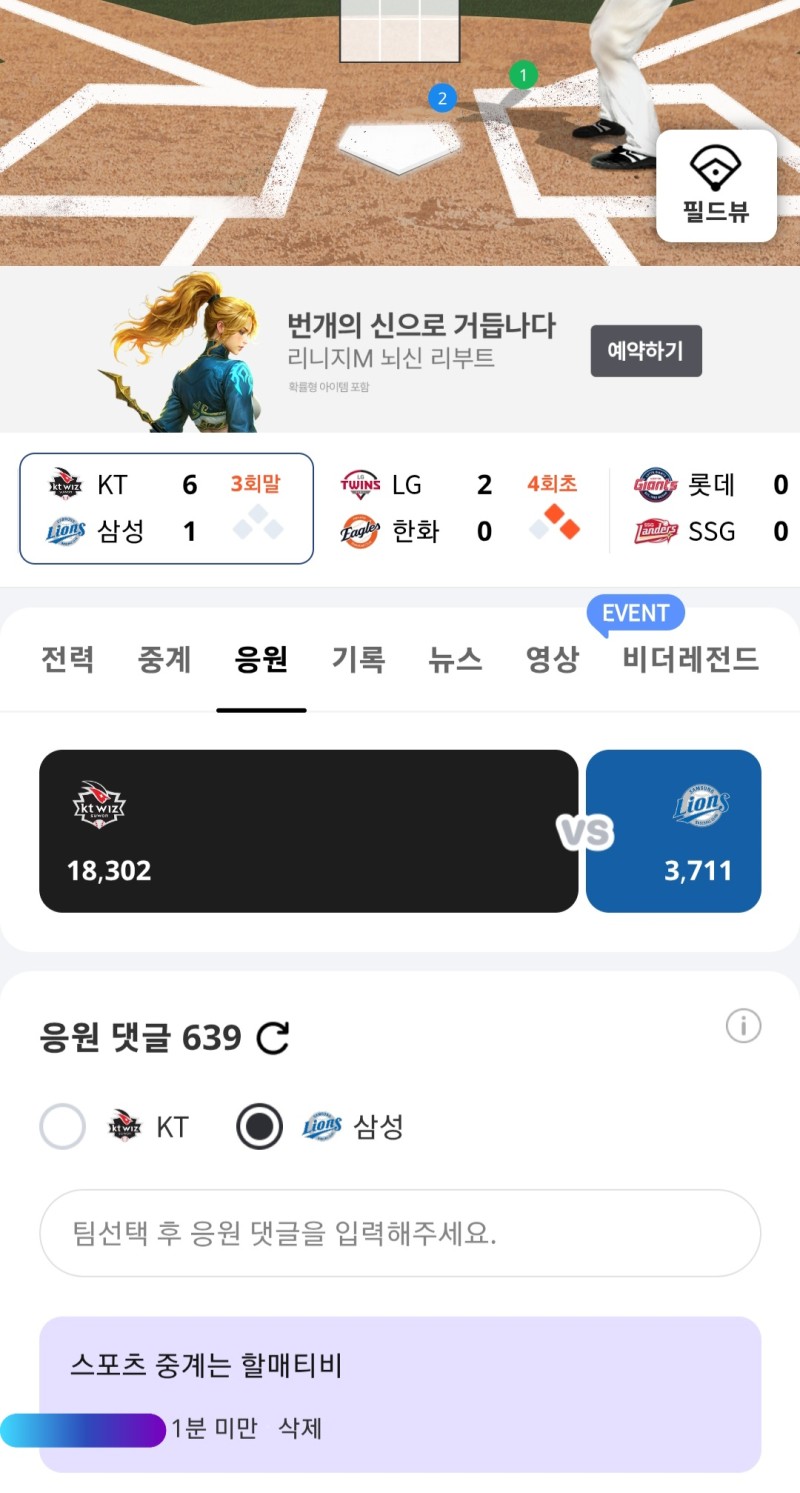Select the 응원 tab

point(261,660)
